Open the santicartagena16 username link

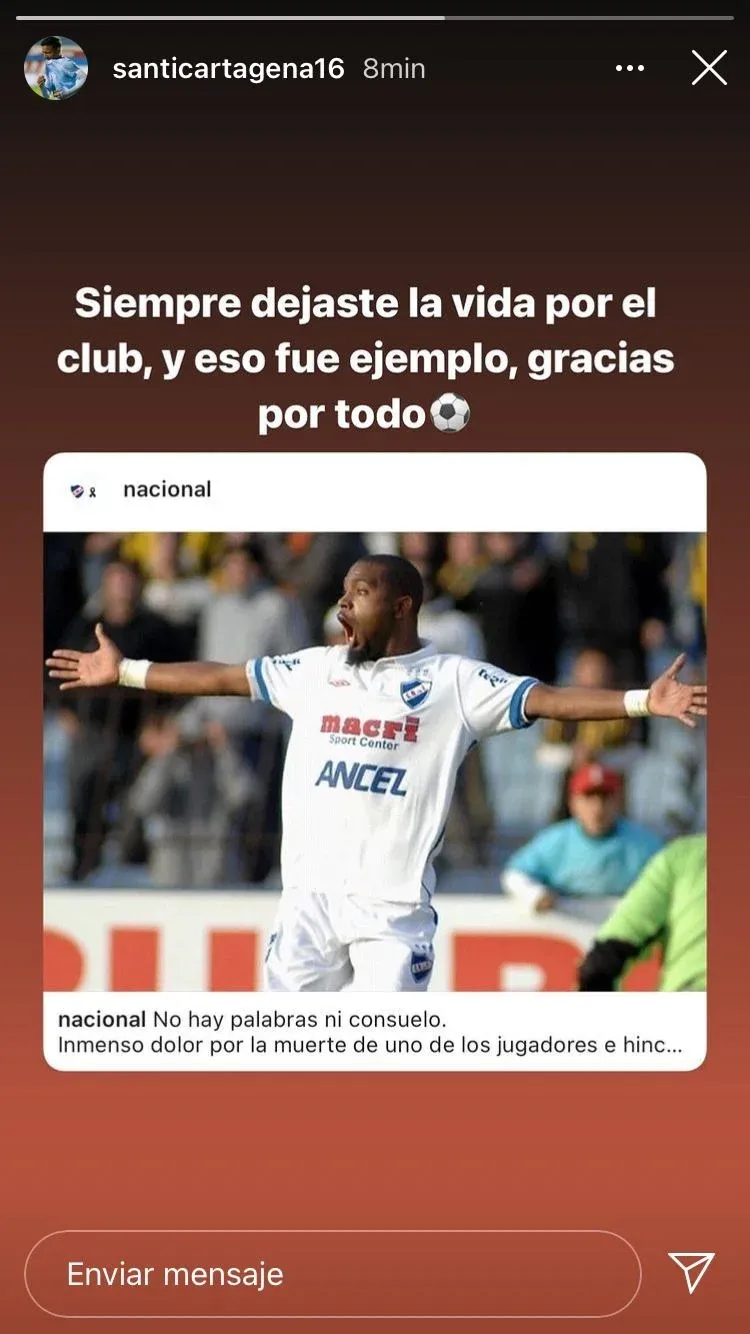tap(228, 68)
